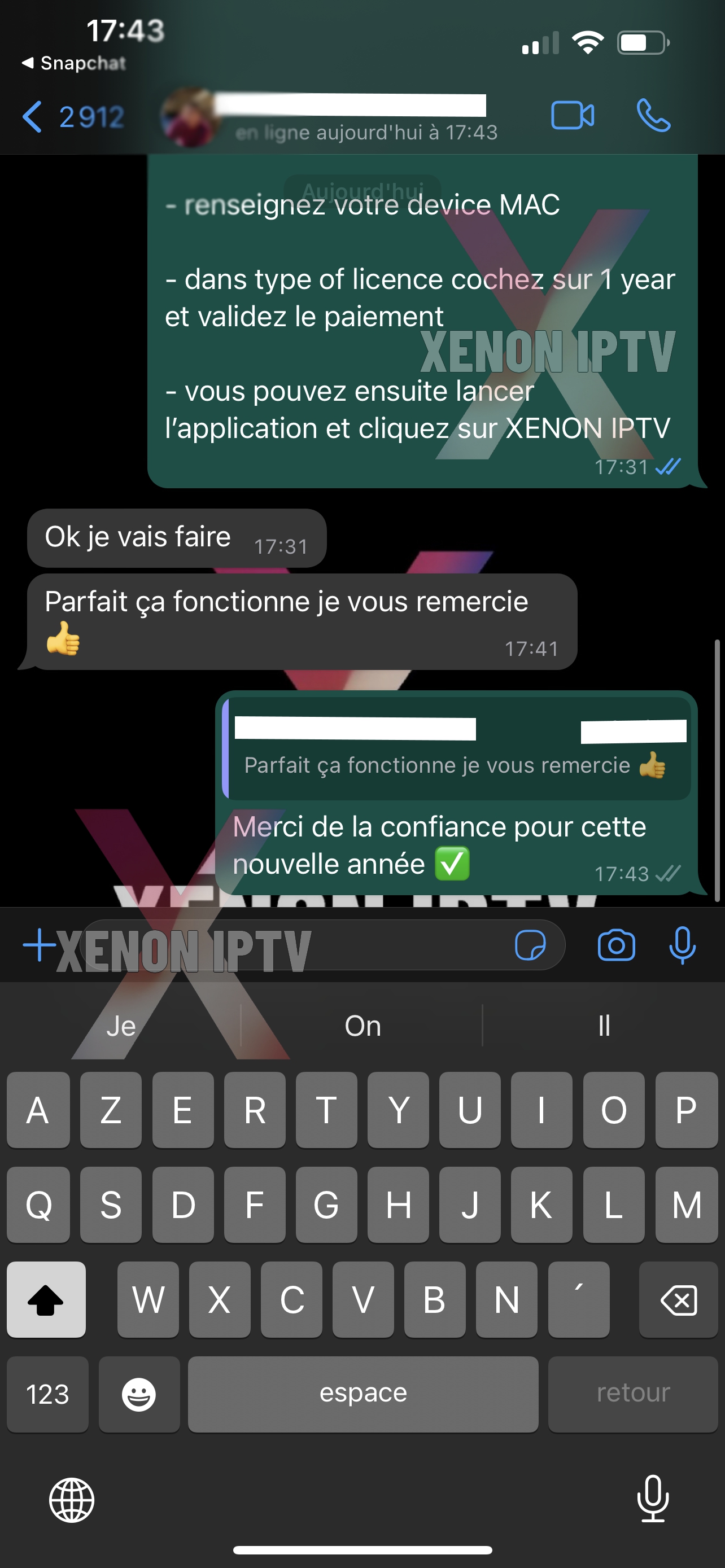Open the sticker picker in the text field

(x=531, y=945)
